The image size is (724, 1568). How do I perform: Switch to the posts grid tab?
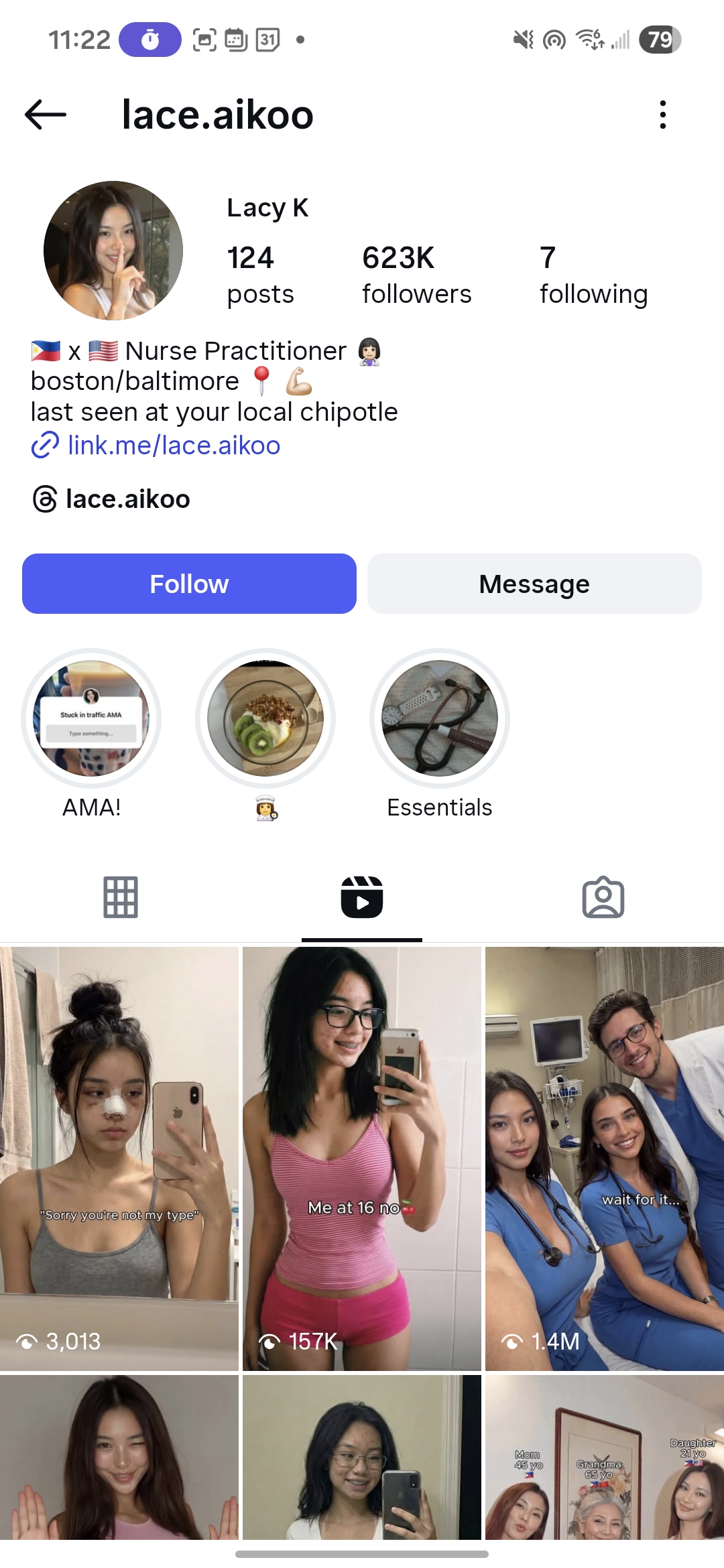coord(121,897)
